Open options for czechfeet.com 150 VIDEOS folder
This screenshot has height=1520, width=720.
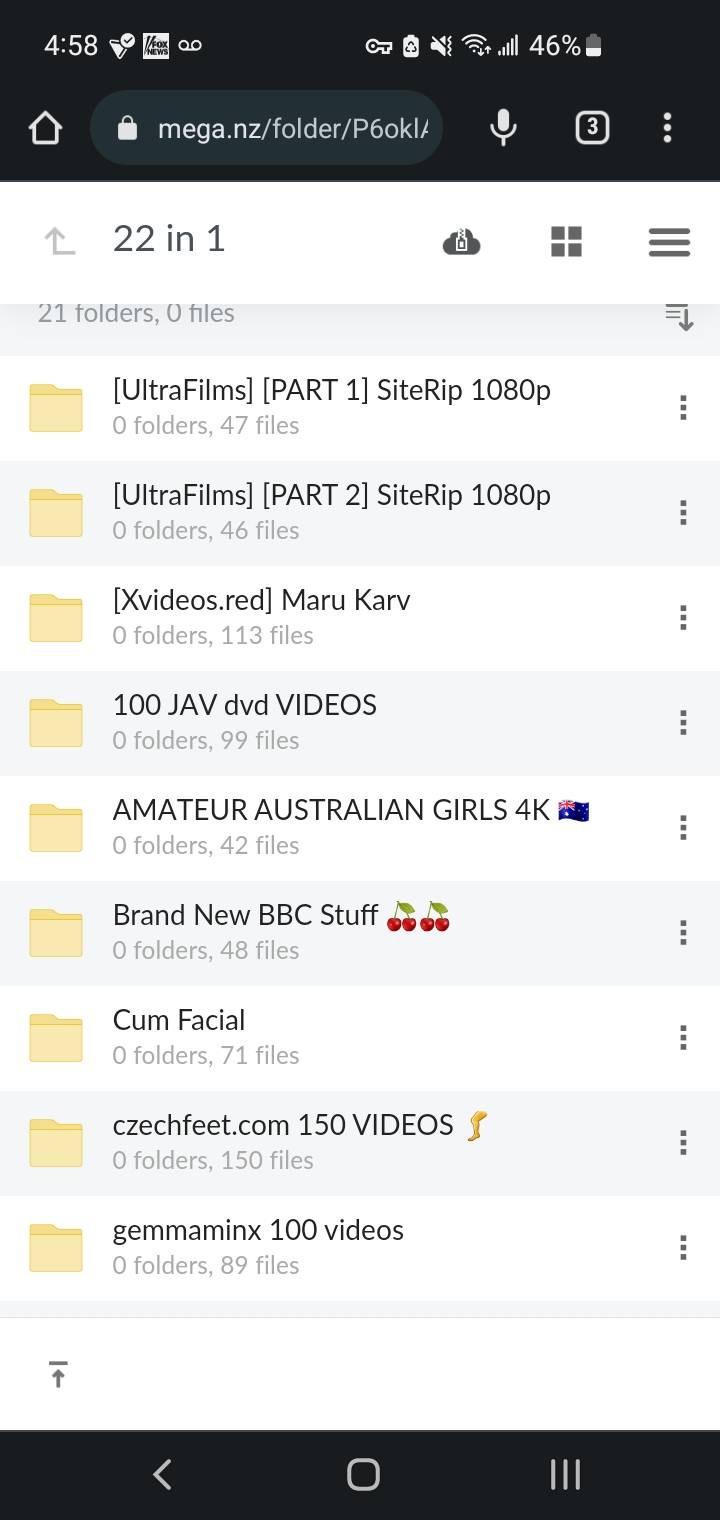click(683, 1142)
